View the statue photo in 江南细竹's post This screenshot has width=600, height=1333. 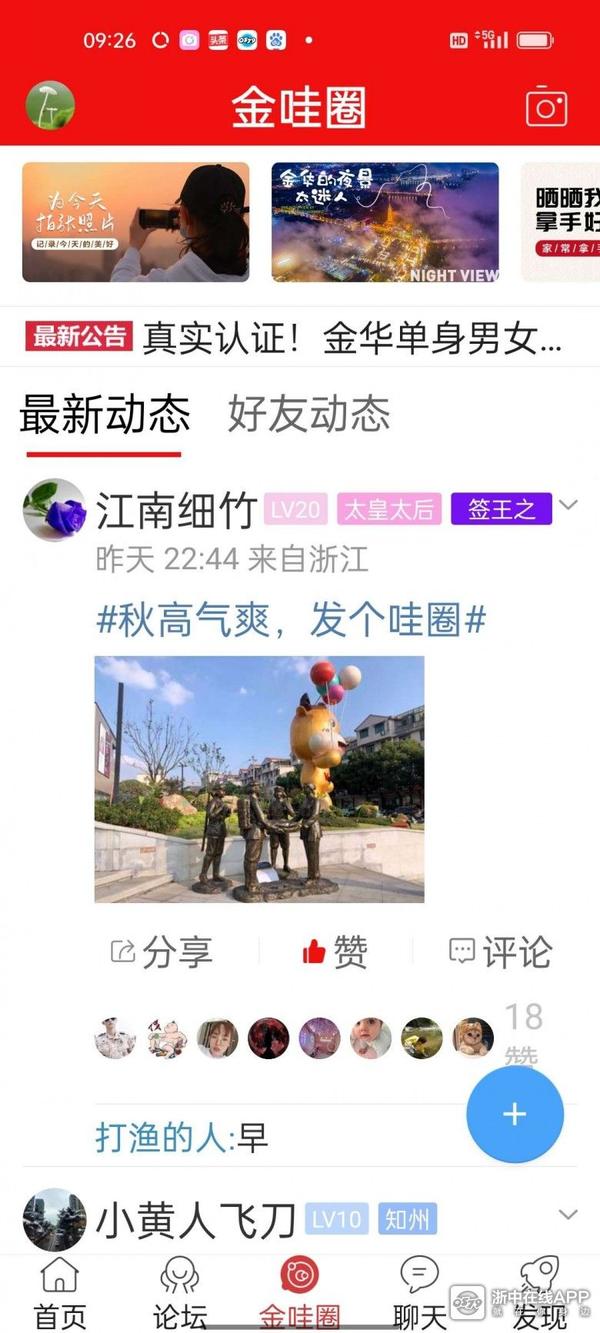click(x=259, y=779)
